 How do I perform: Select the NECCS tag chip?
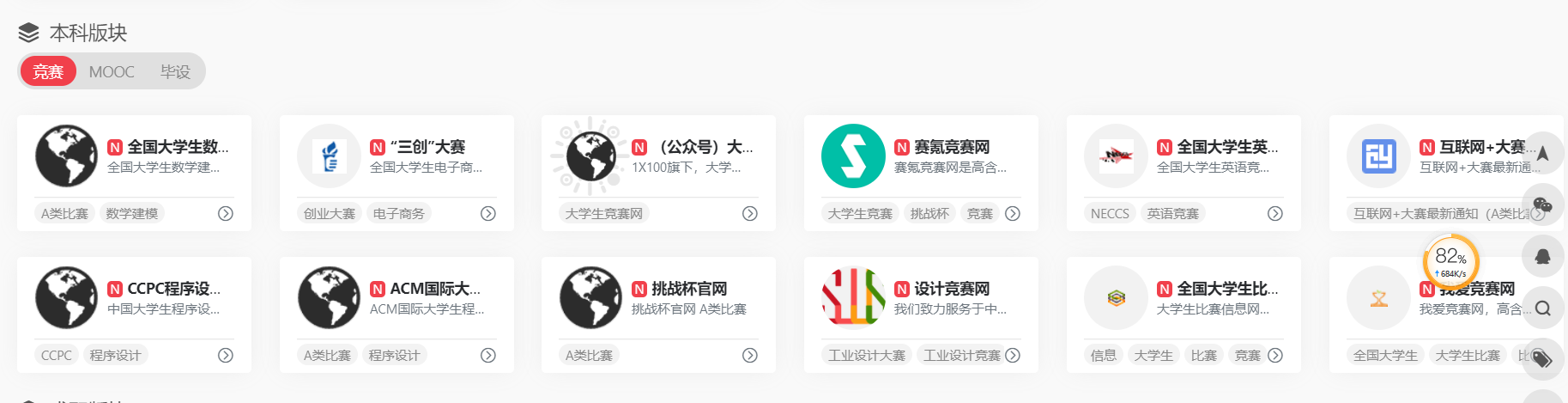coord(1110,213)
